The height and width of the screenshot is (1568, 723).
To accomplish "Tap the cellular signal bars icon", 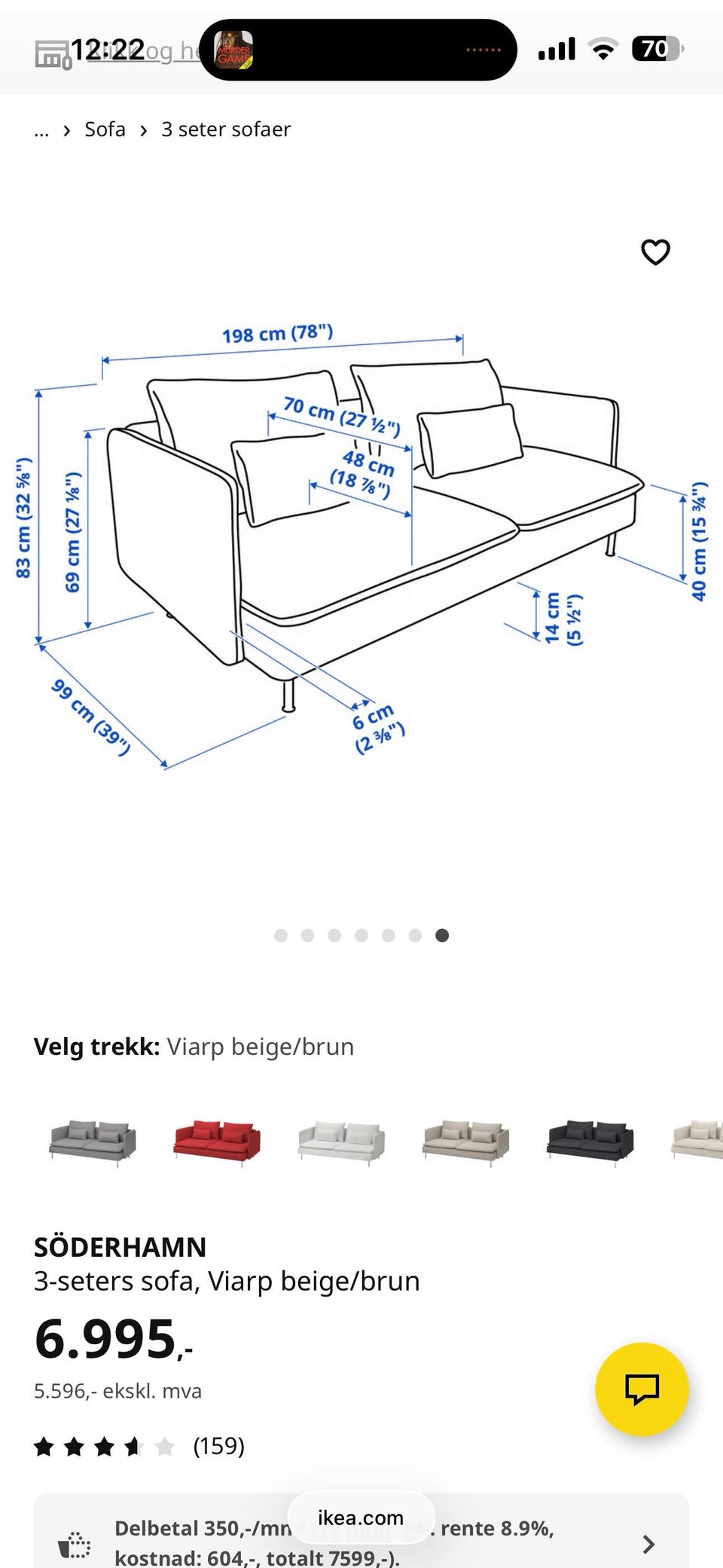I will 556,47.
